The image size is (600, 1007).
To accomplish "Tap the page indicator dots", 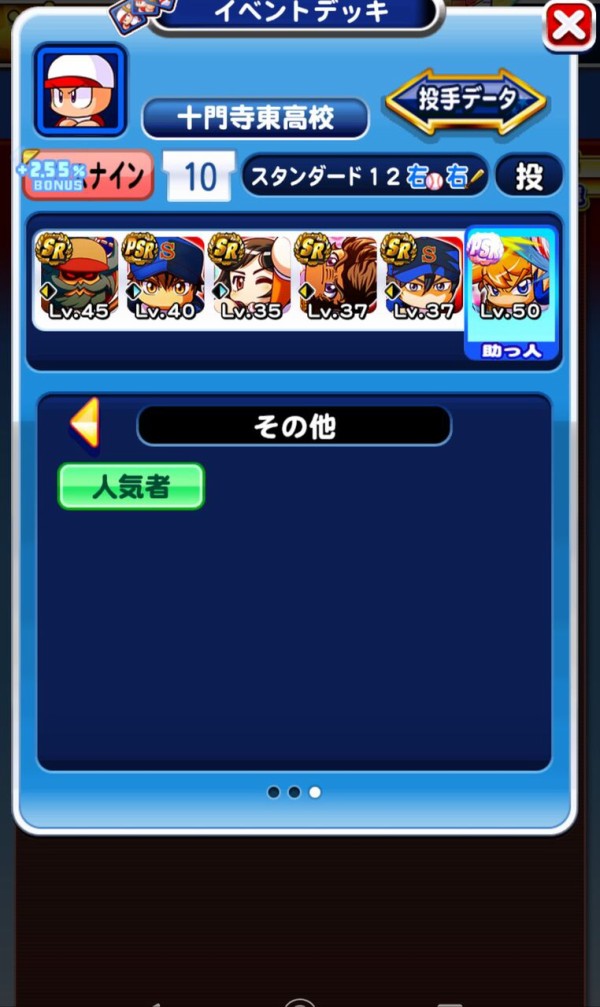I will pyautogui.click(x=294, y=792).
